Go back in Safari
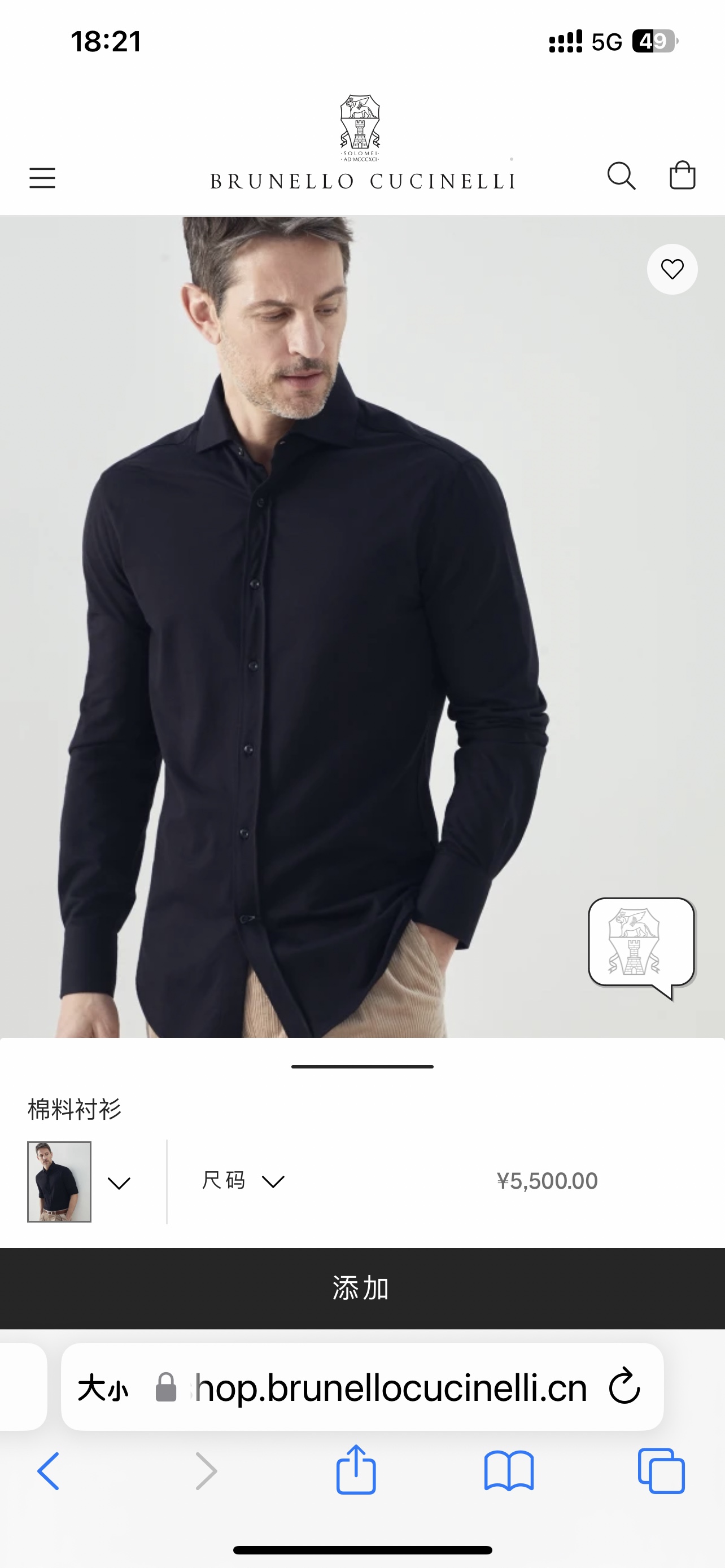The width and height of the screenshot is (725, 1568). click(x=49, y=1470)
